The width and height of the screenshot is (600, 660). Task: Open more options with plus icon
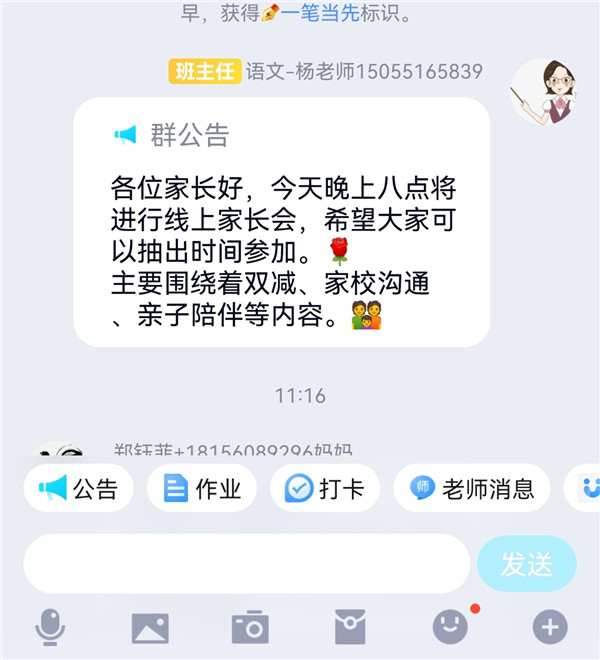click(549, 627)
